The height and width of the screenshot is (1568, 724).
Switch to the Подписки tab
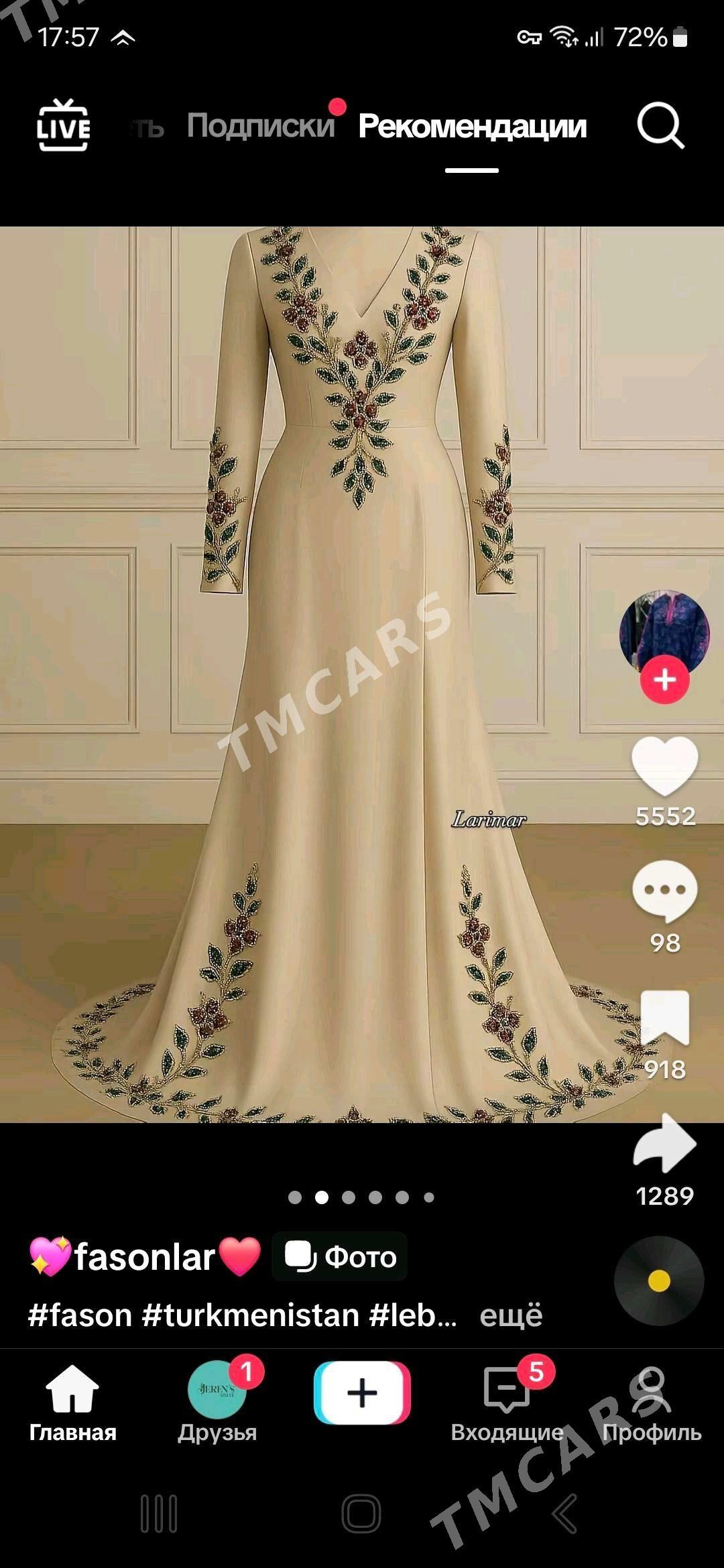[261, 125]
